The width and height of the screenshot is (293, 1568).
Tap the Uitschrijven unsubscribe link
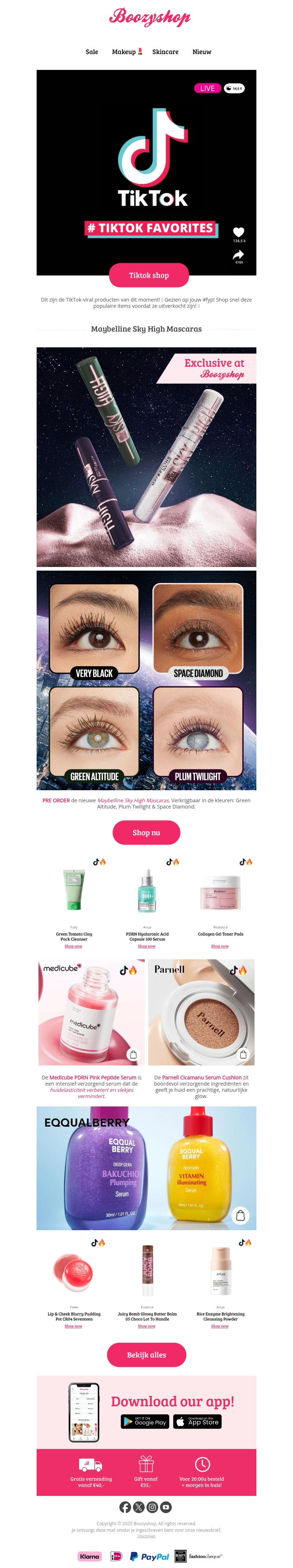146,1536
